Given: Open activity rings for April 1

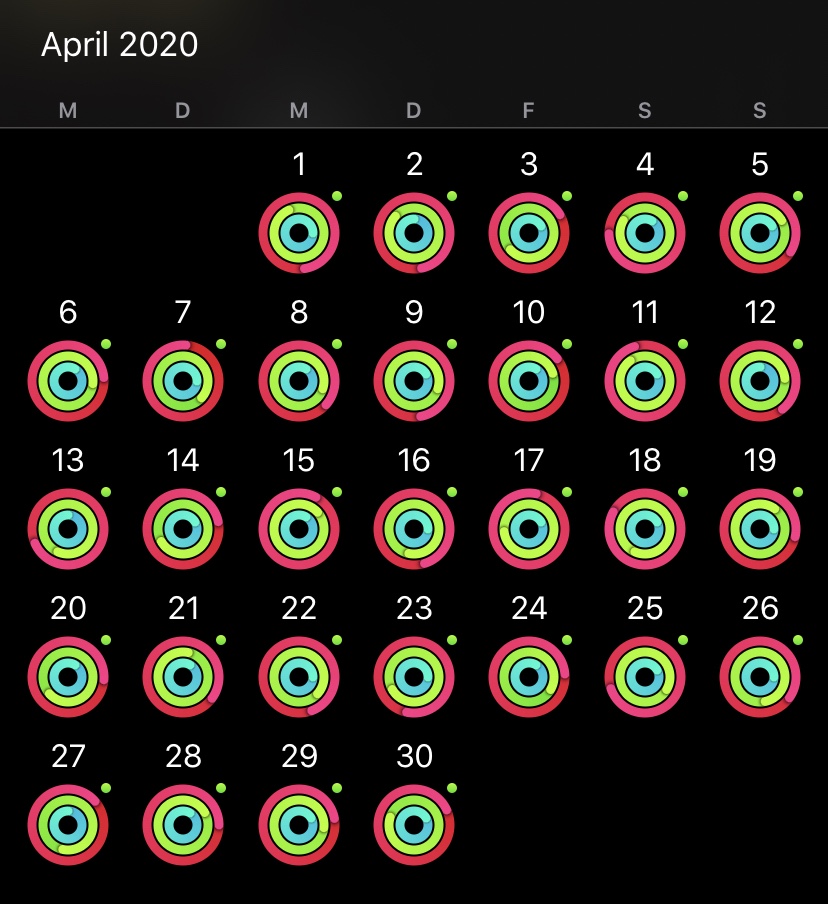Looking at the screenshot, I should tap(299, 233).
